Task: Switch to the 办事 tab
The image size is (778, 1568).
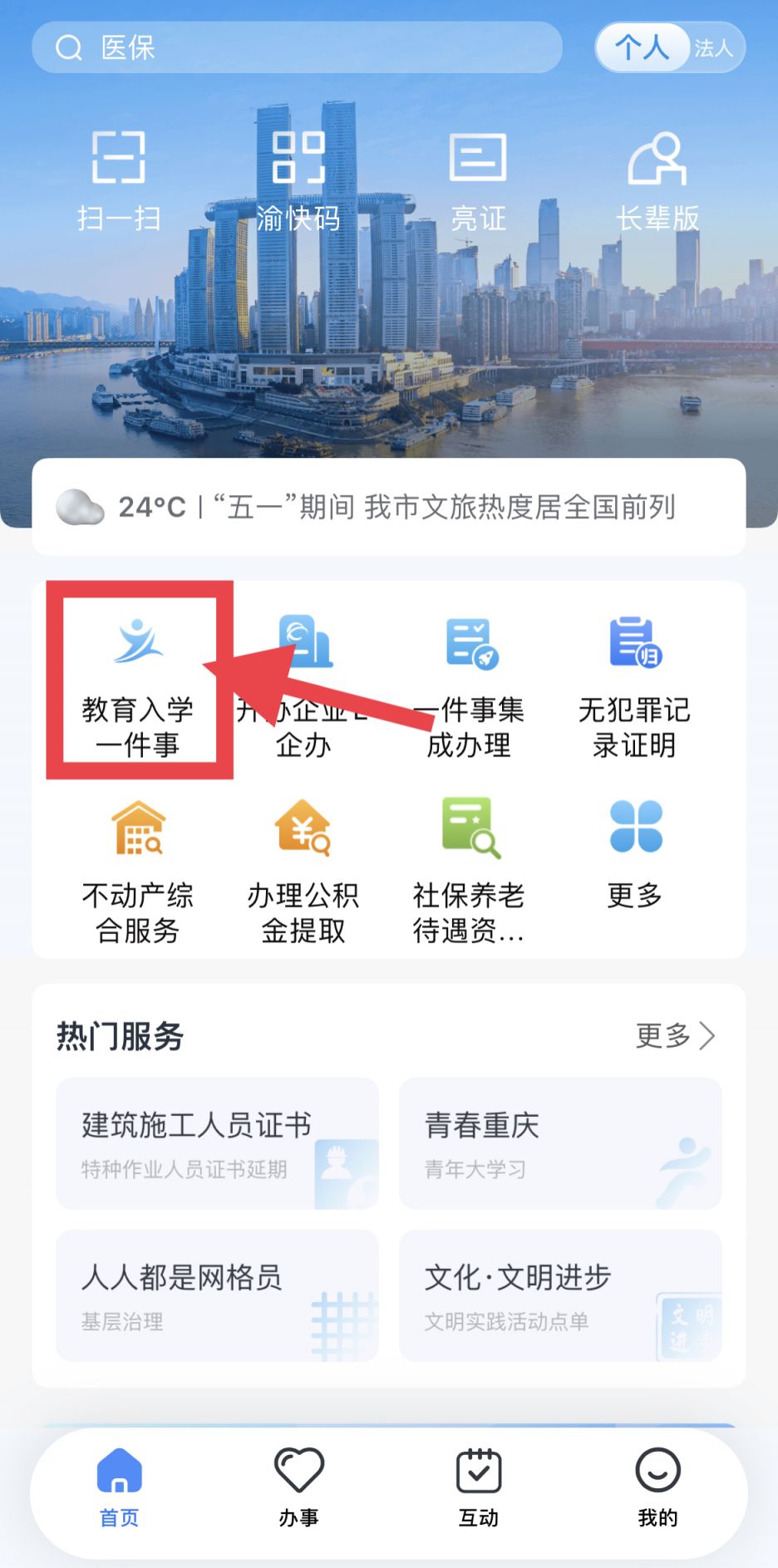Action: [x=298, y=1487]
